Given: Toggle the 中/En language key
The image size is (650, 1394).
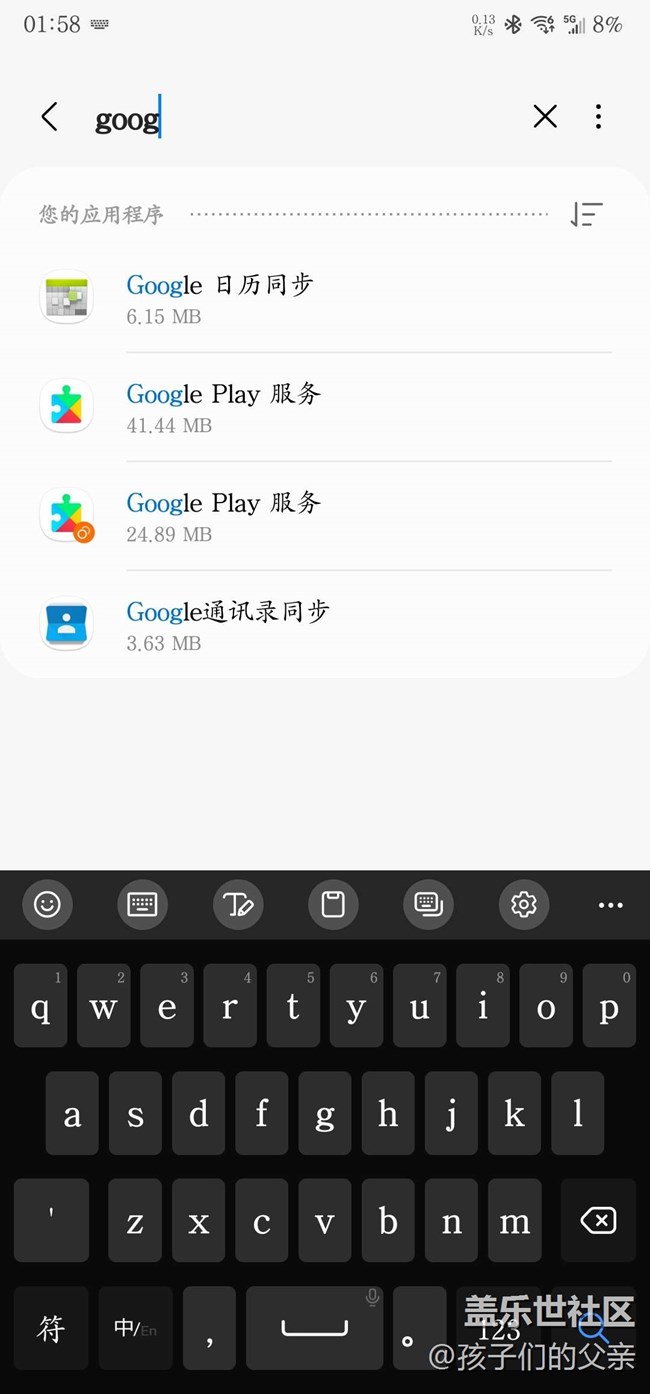Looking at the screenshot, I should click(135, 1328).
